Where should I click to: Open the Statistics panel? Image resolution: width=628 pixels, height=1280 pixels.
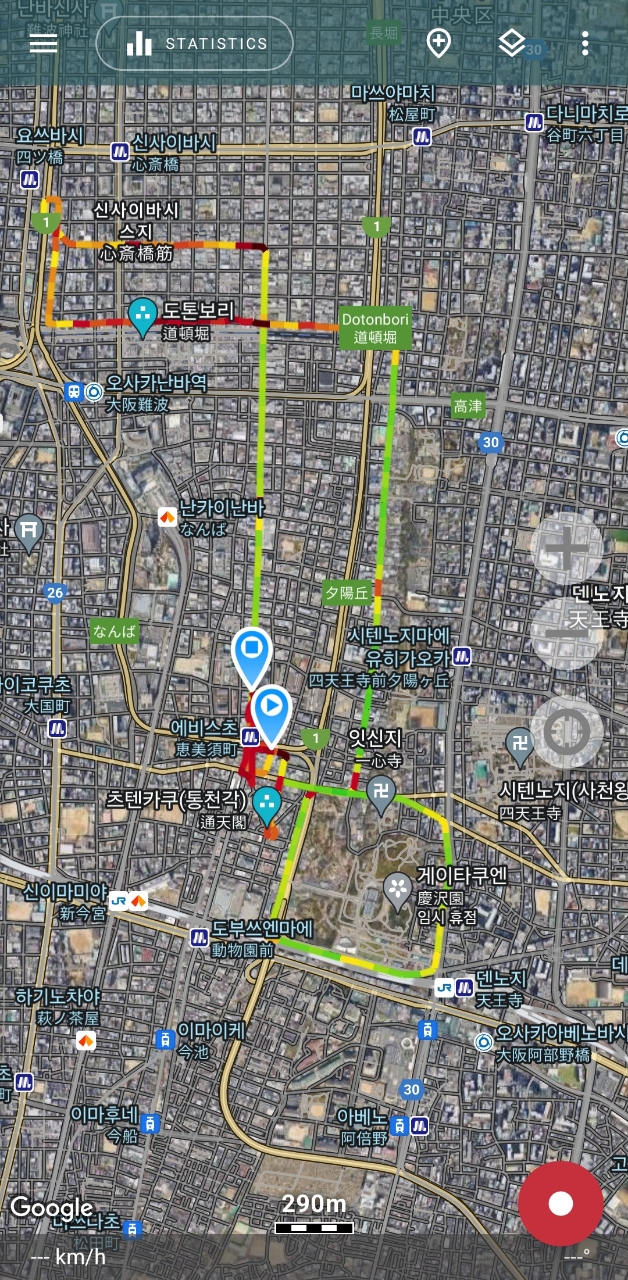click(x=195, y=43)
